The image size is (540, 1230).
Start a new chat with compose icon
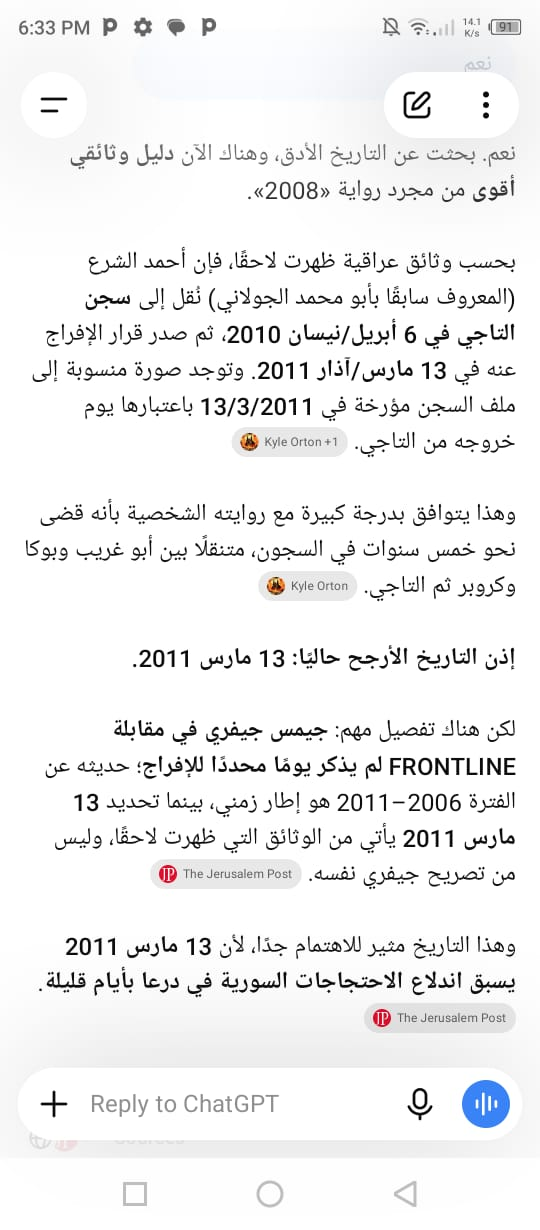[417, 104]
